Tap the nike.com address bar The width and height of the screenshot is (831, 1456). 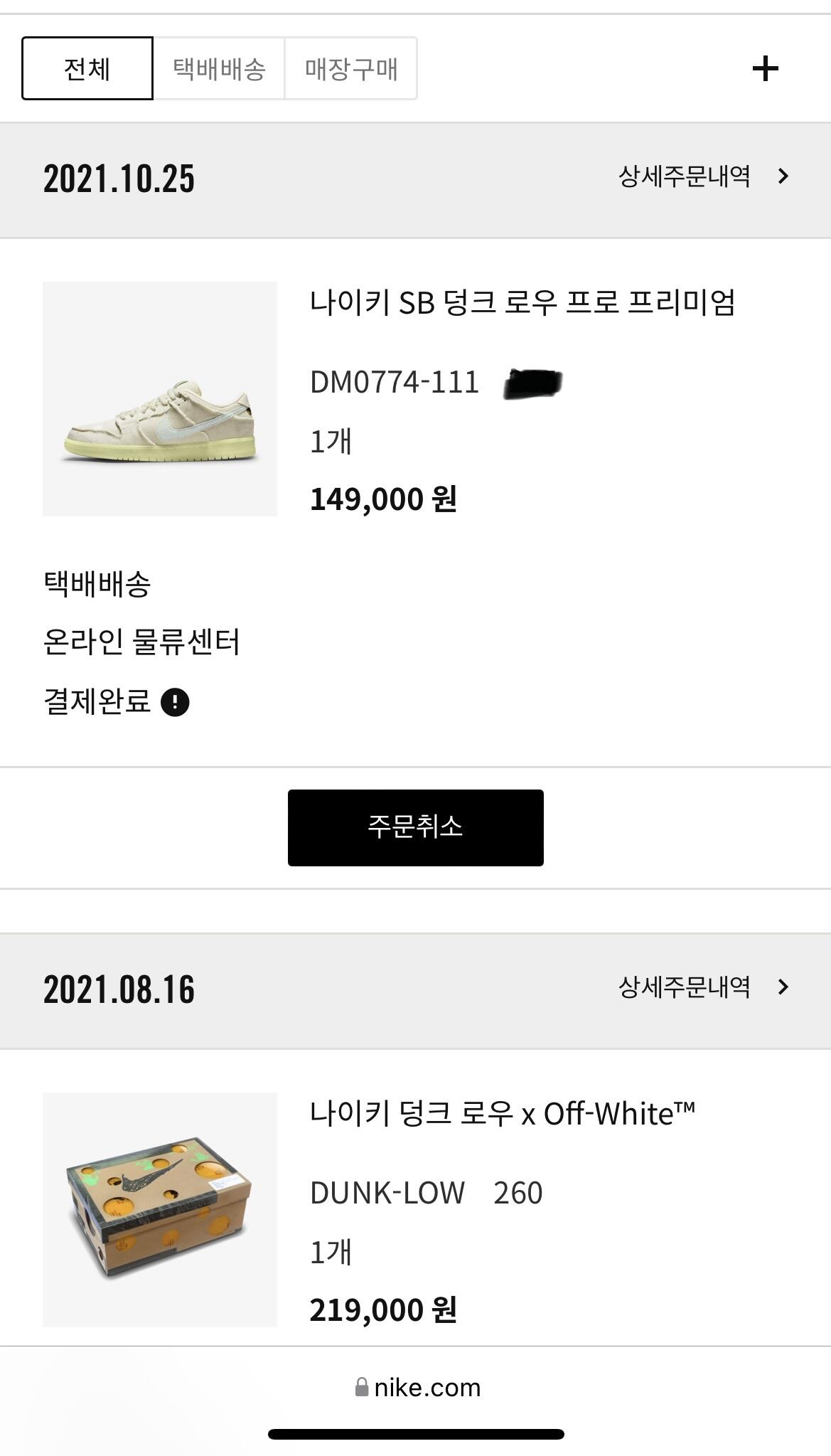pyautogui.click(x=417, y=1388)
